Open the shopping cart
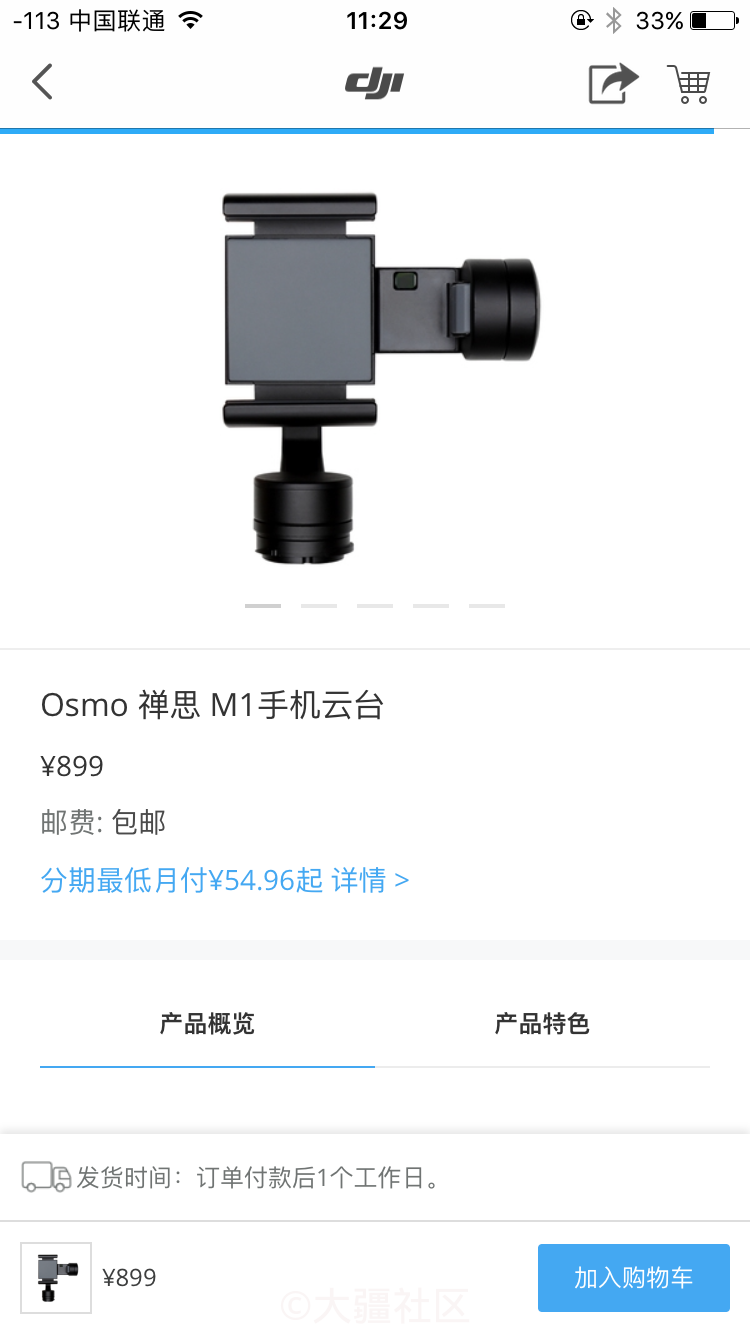Screen dimensions: 750x1334 pyautogui.click(x=689, y=83)
